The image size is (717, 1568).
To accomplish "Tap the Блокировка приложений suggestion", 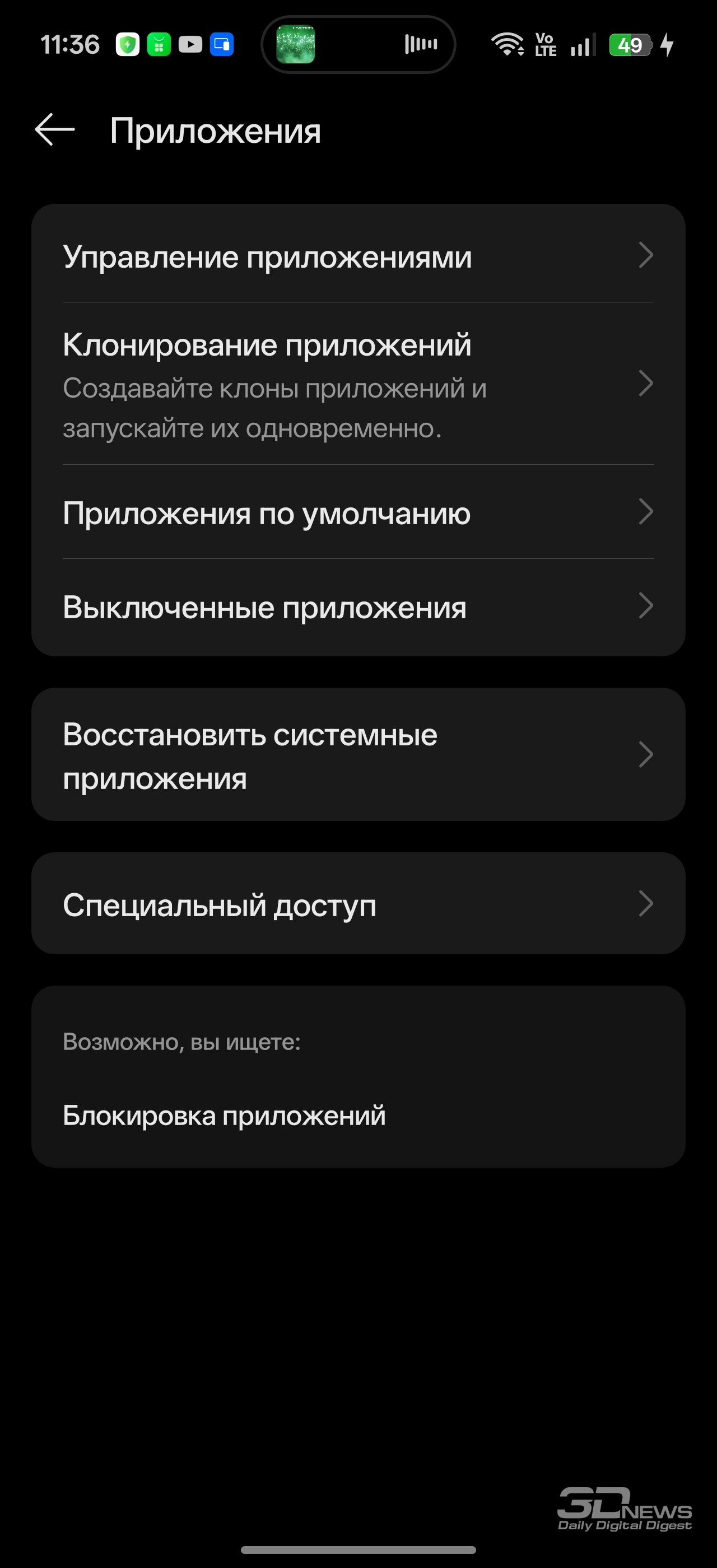I will click(224, 1115).
